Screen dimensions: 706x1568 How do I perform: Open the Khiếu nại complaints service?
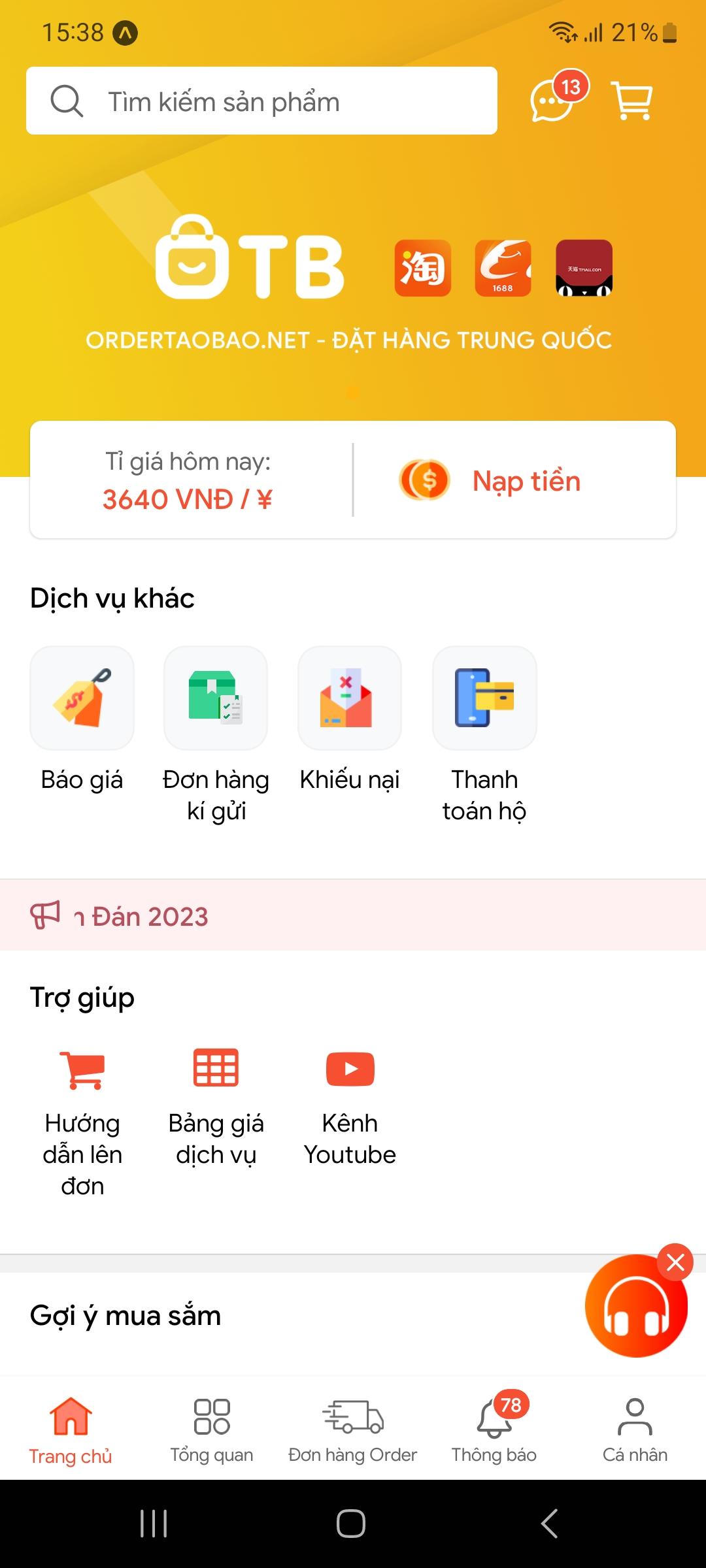pos(350,698)
